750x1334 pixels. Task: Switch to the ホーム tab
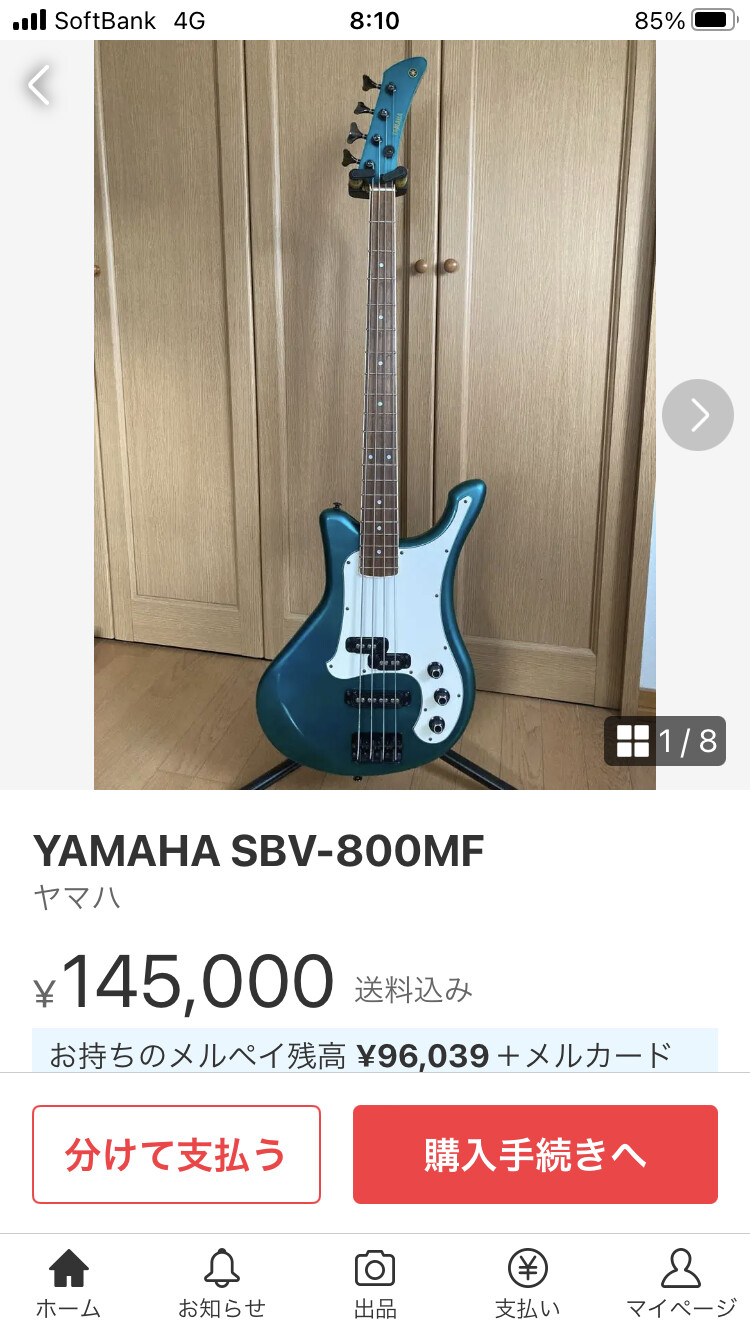point(69,1283)
